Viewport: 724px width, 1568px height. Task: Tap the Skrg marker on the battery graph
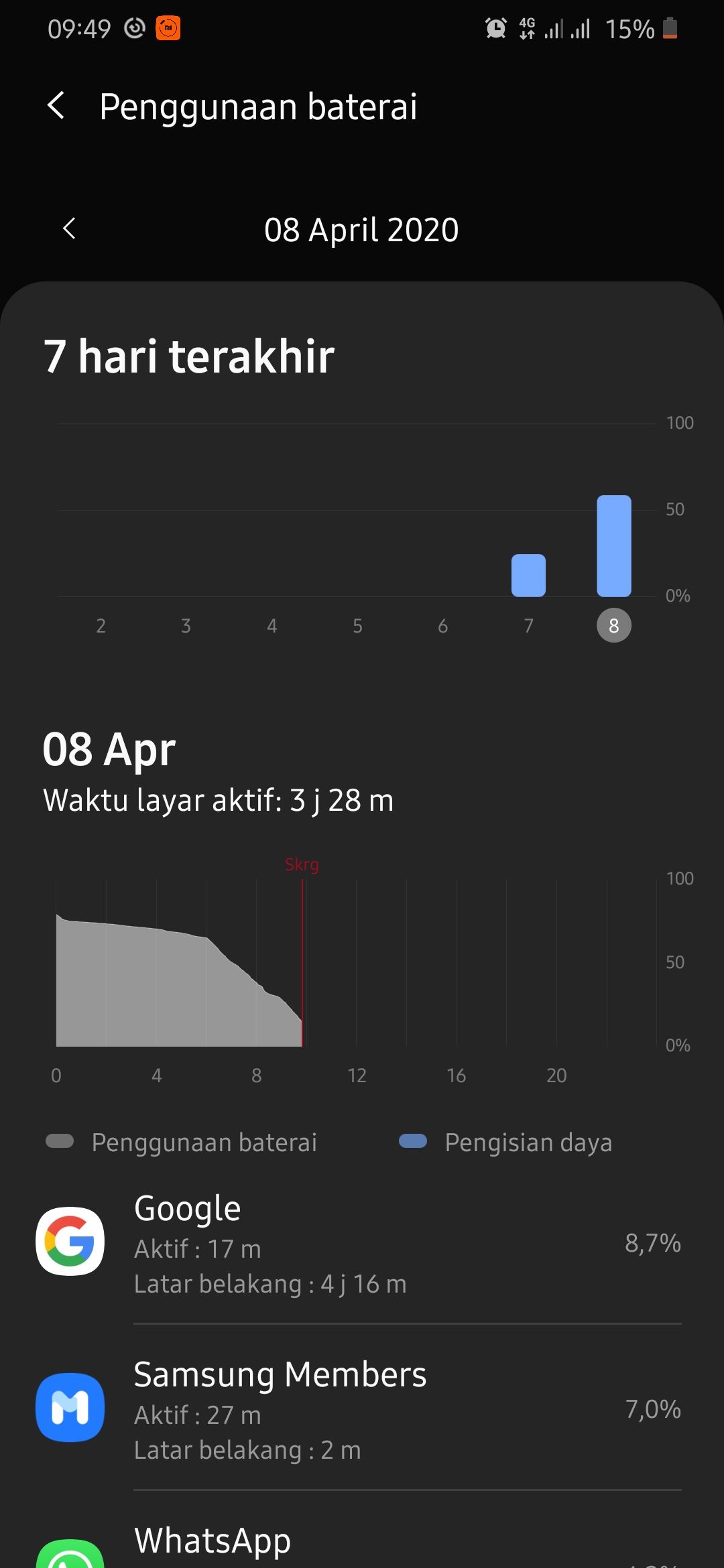(x=302, y=864)
